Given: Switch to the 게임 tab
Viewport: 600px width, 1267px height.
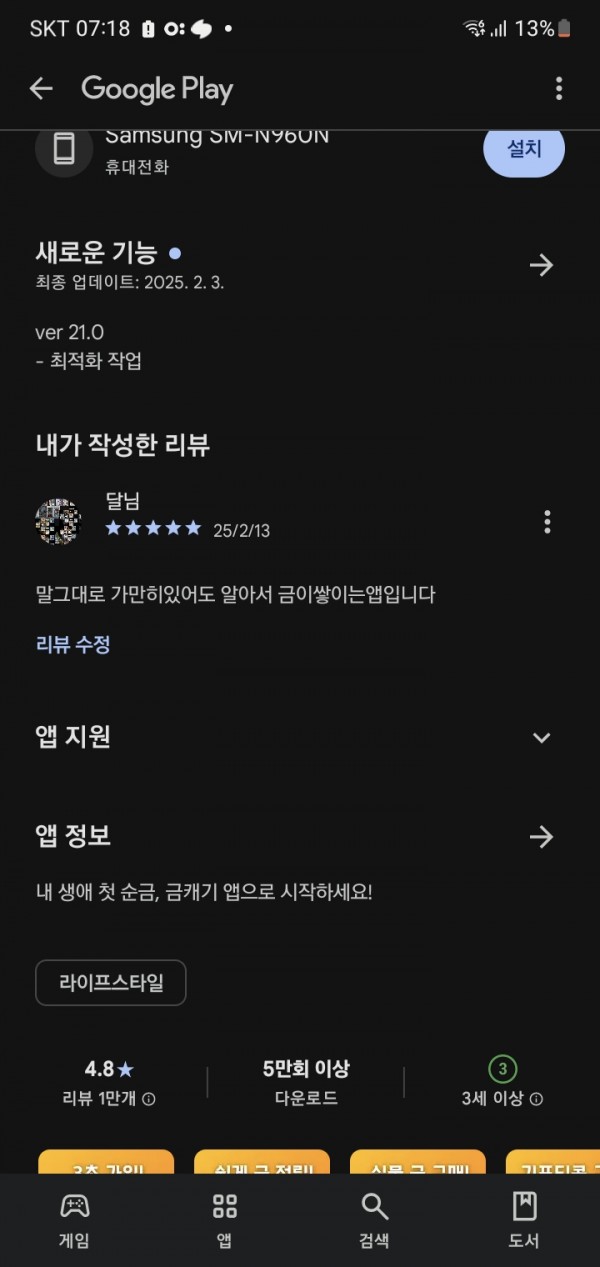Looking at the screenshot, I should (74, 1220).
